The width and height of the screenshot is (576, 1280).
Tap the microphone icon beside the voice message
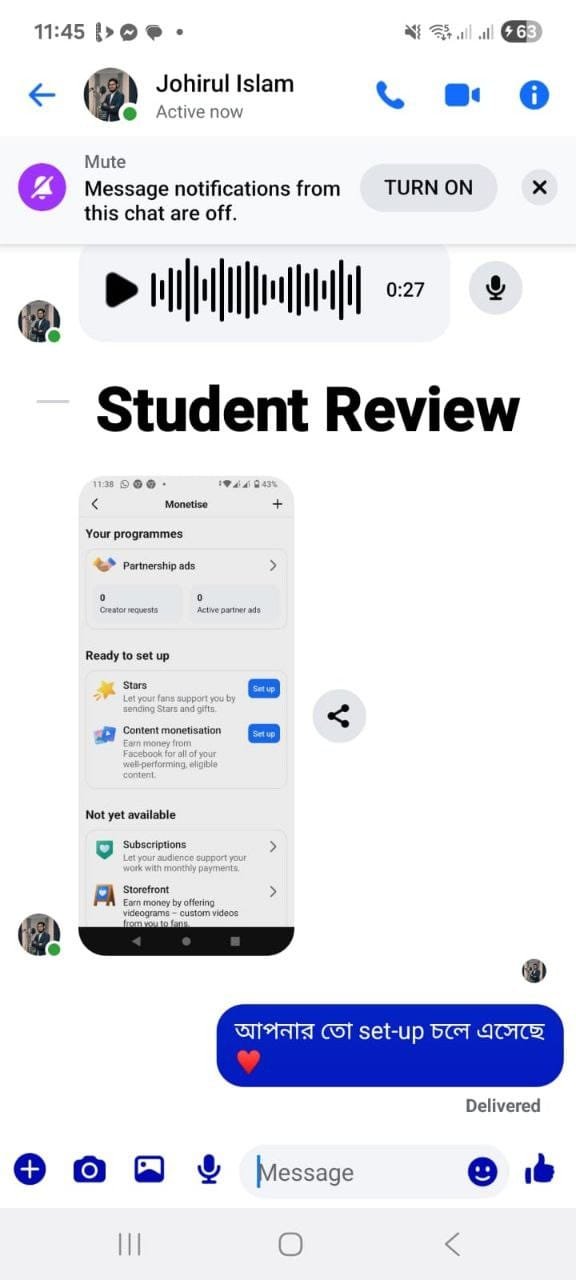pyautogui.click(x=495, y=288)
